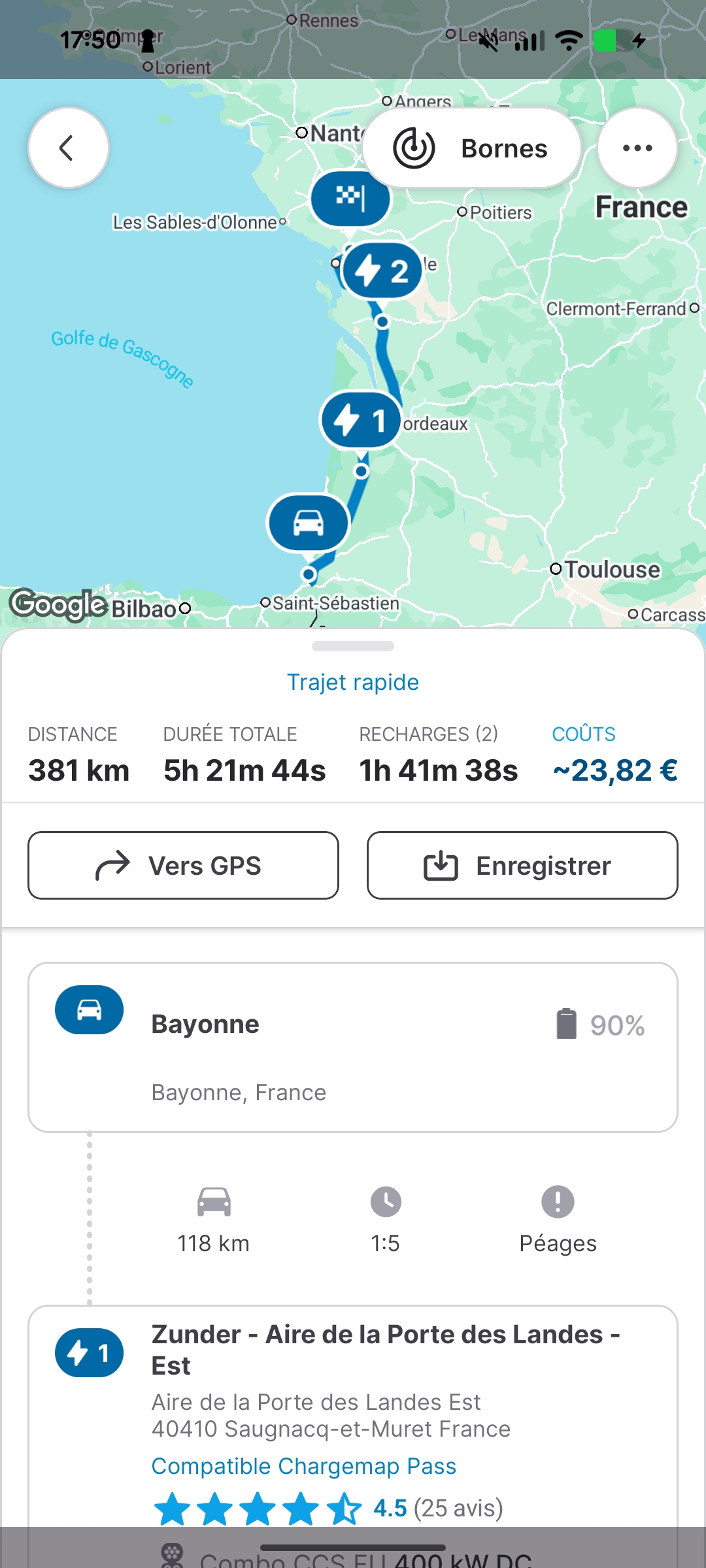Tap the Compatible Chargemap Pass link
This screenshot has width=706, height=1568.
click(x=304, y=1466)
